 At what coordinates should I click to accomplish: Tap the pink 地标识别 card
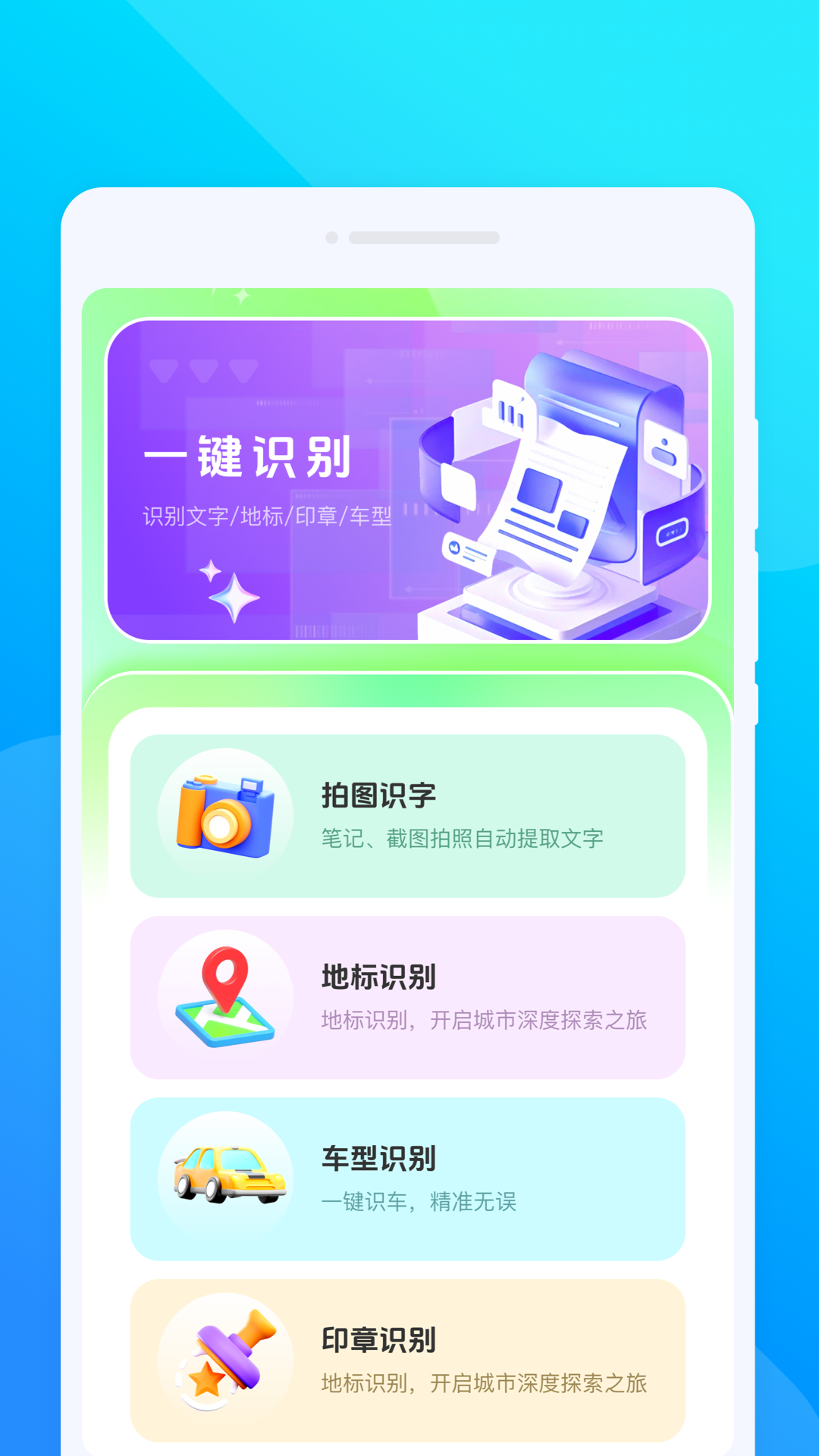click(x=409, y=994)
